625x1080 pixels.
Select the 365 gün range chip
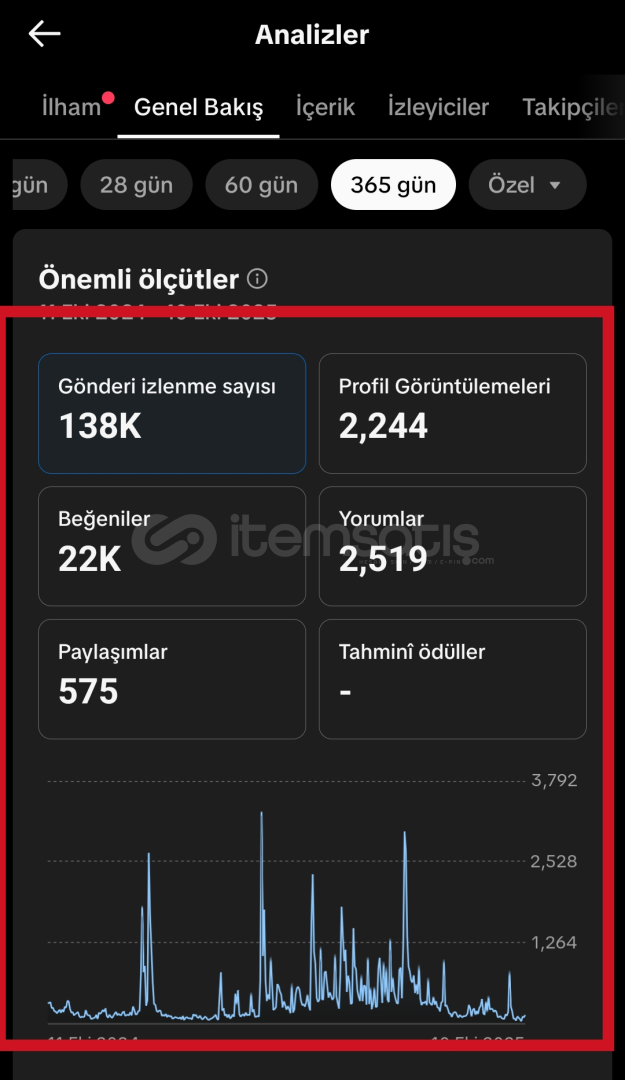click(393, 185)
